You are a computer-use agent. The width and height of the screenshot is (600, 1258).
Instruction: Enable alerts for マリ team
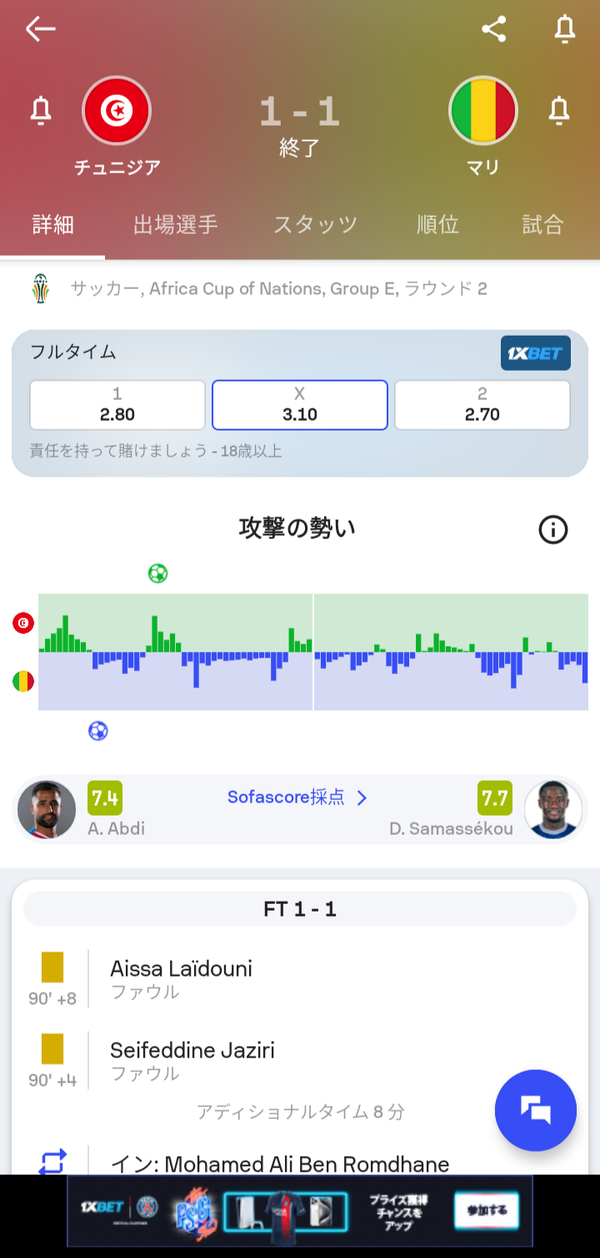(x=559, y=111)
